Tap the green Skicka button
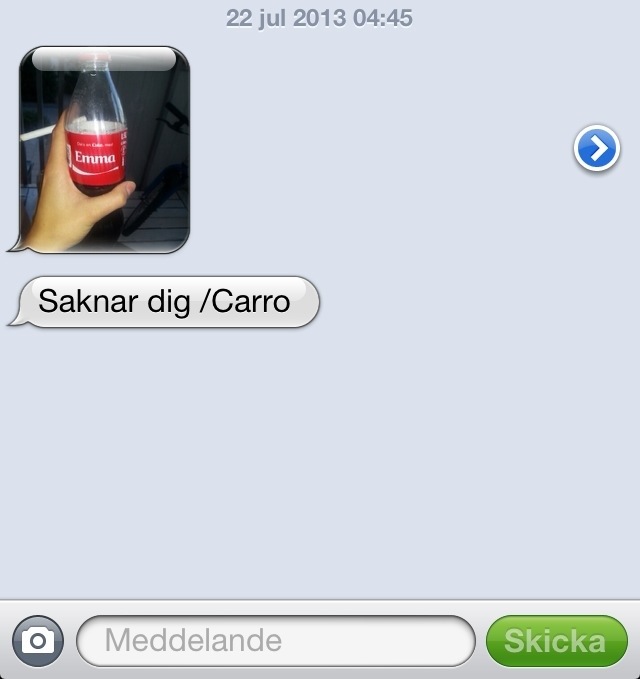 pyautogui.click(x=556, y=640)
